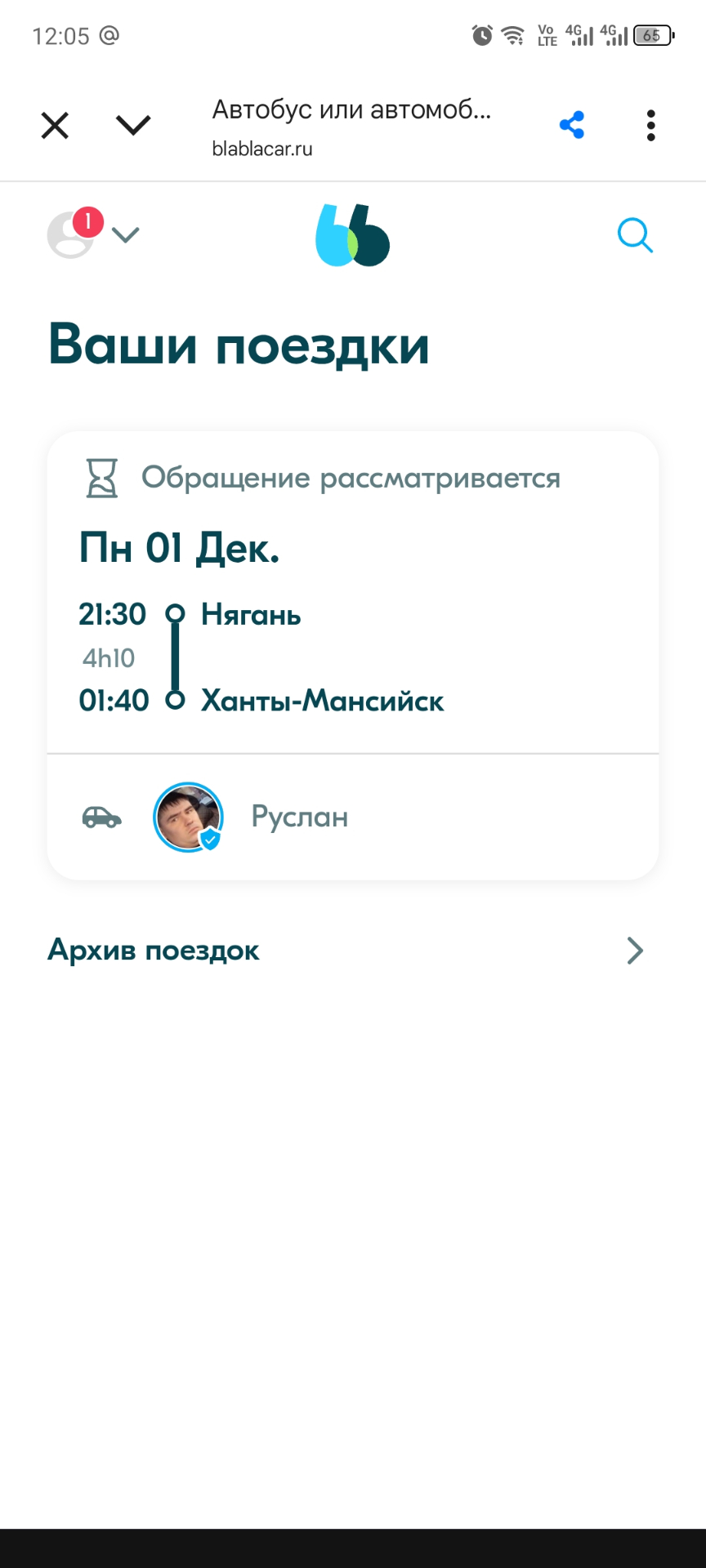Go to BlaBlaCar home via logo
Screen dimensions: 706x1568
353,235
